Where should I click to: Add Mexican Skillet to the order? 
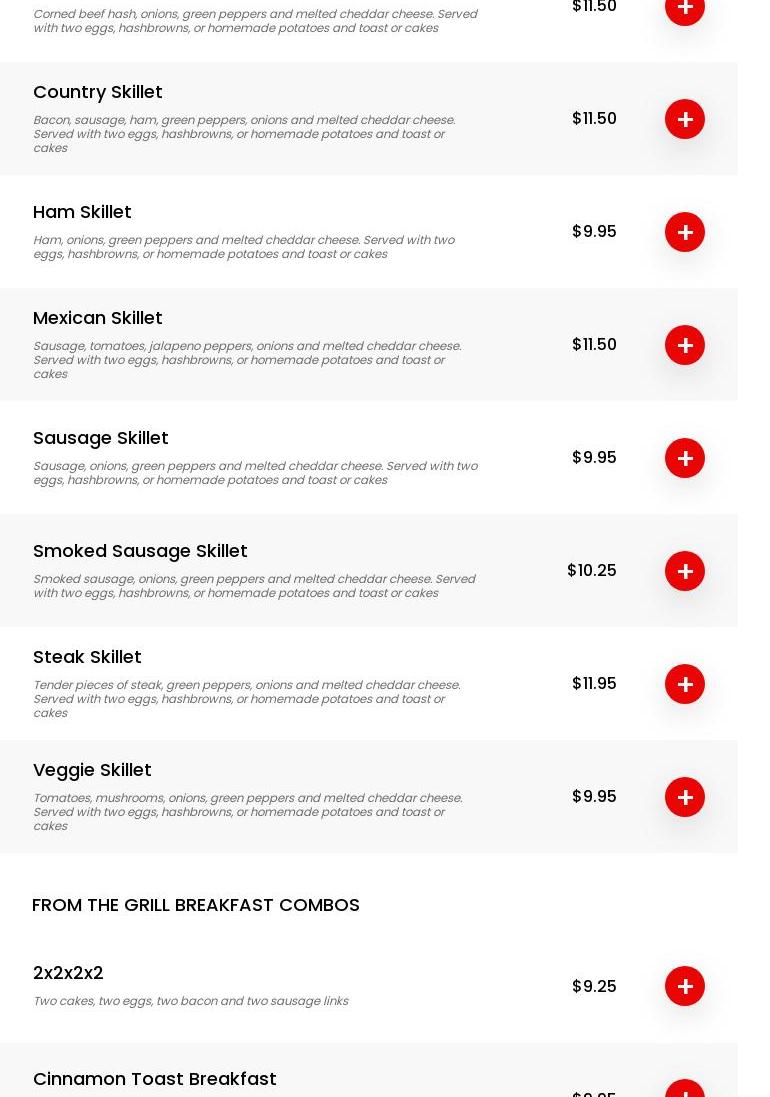point(685,345)
